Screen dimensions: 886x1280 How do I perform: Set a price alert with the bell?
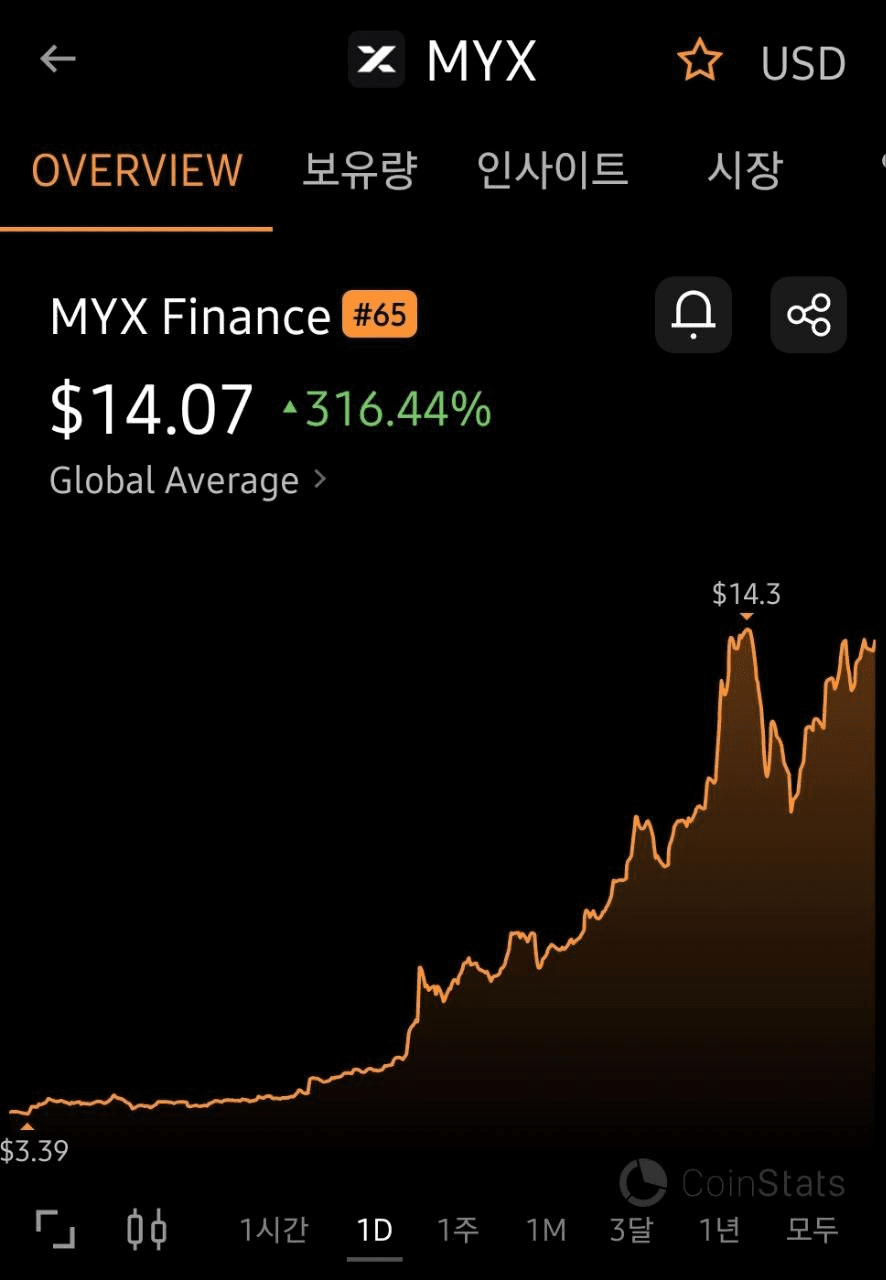693,316
